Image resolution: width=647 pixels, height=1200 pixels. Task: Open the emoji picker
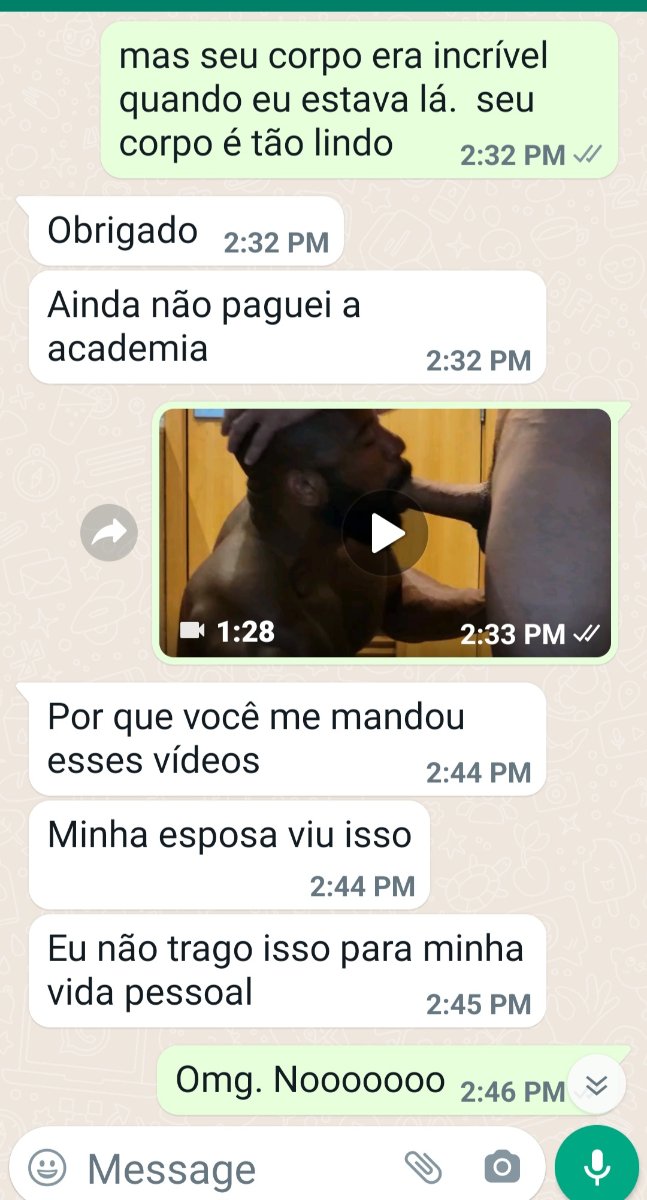click(46, 1166)
